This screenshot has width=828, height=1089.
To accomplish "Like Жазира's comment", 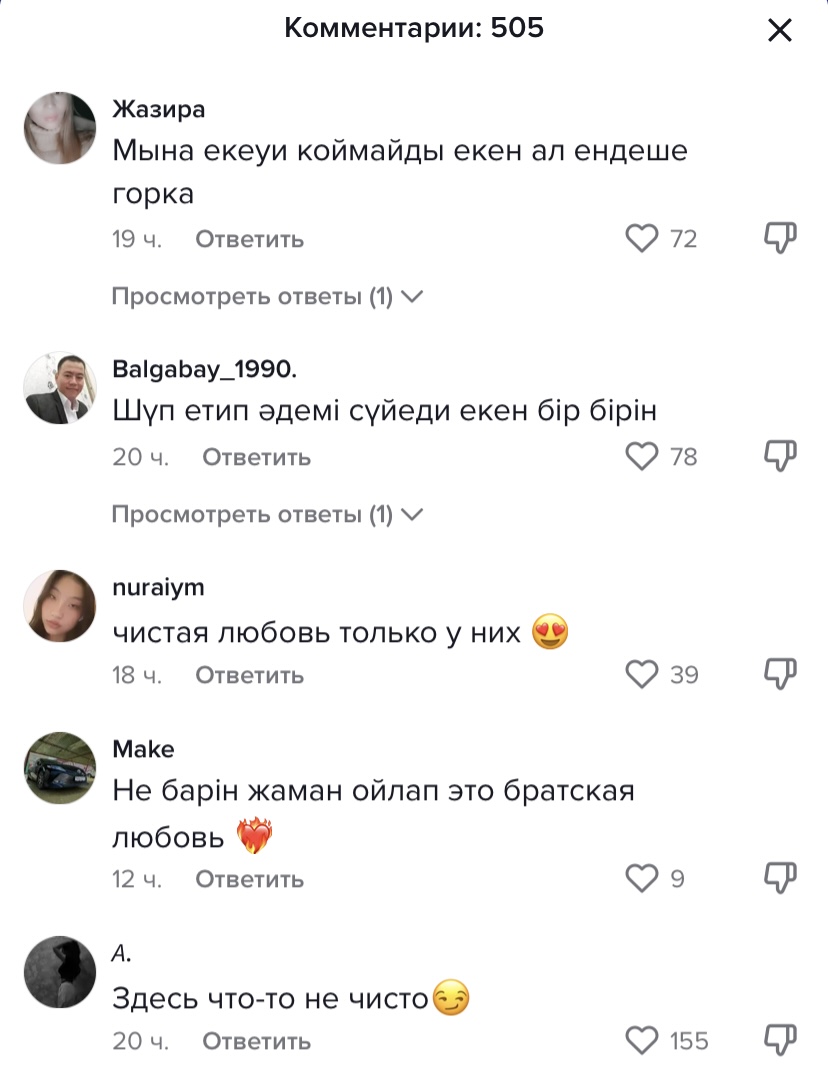I will click(641, 239).
